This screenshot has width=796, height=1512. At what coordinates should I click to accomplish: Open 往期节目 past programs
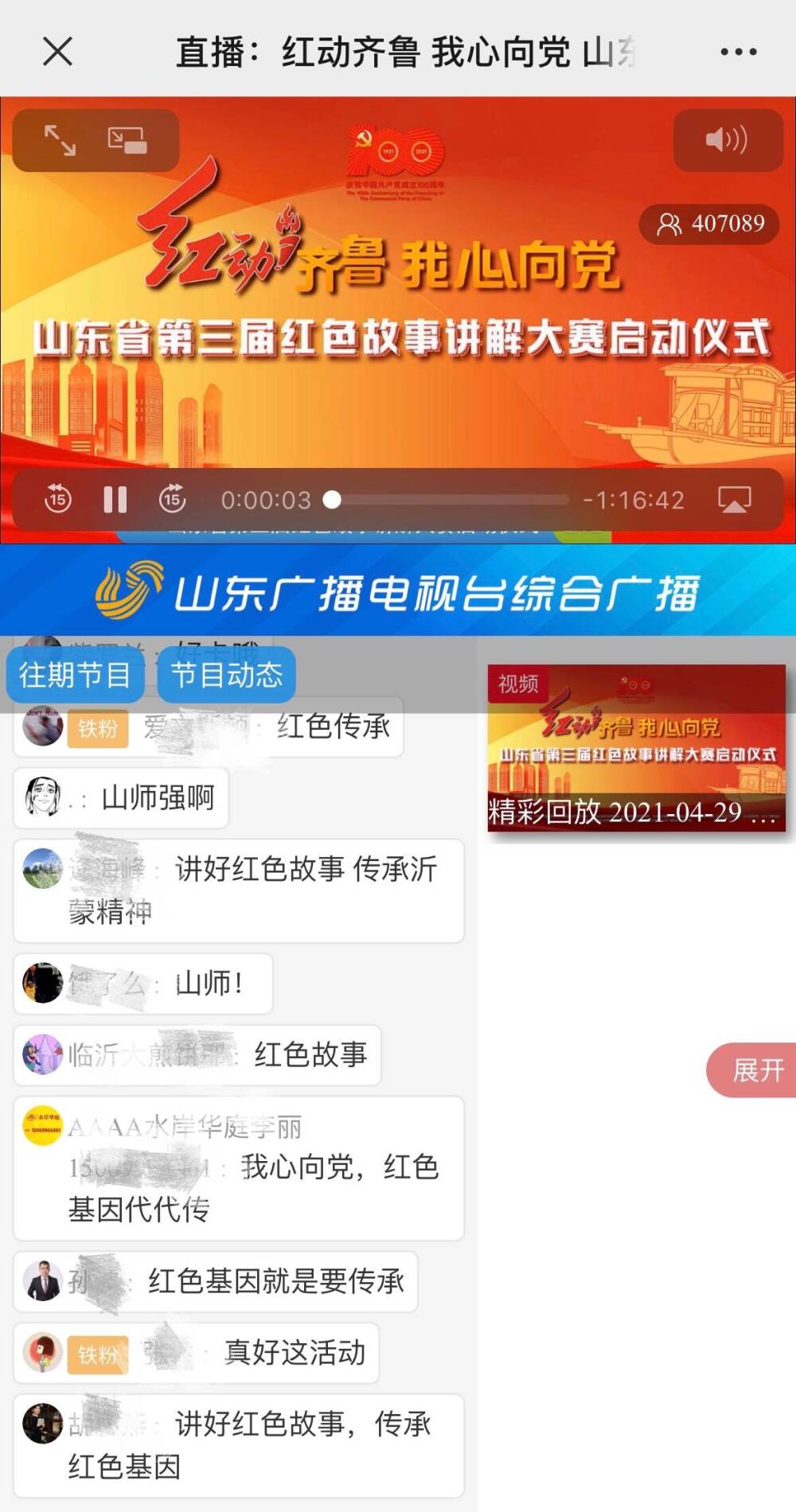point(75,675)
